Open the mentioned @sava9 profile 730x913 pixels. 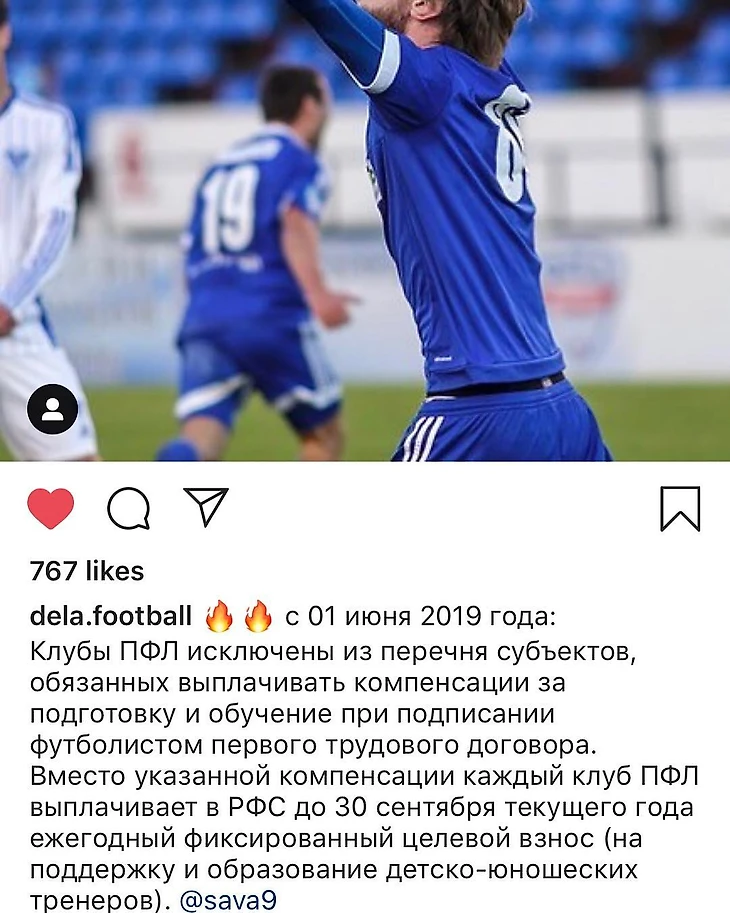pyautogui.click(x=227, y=900)
